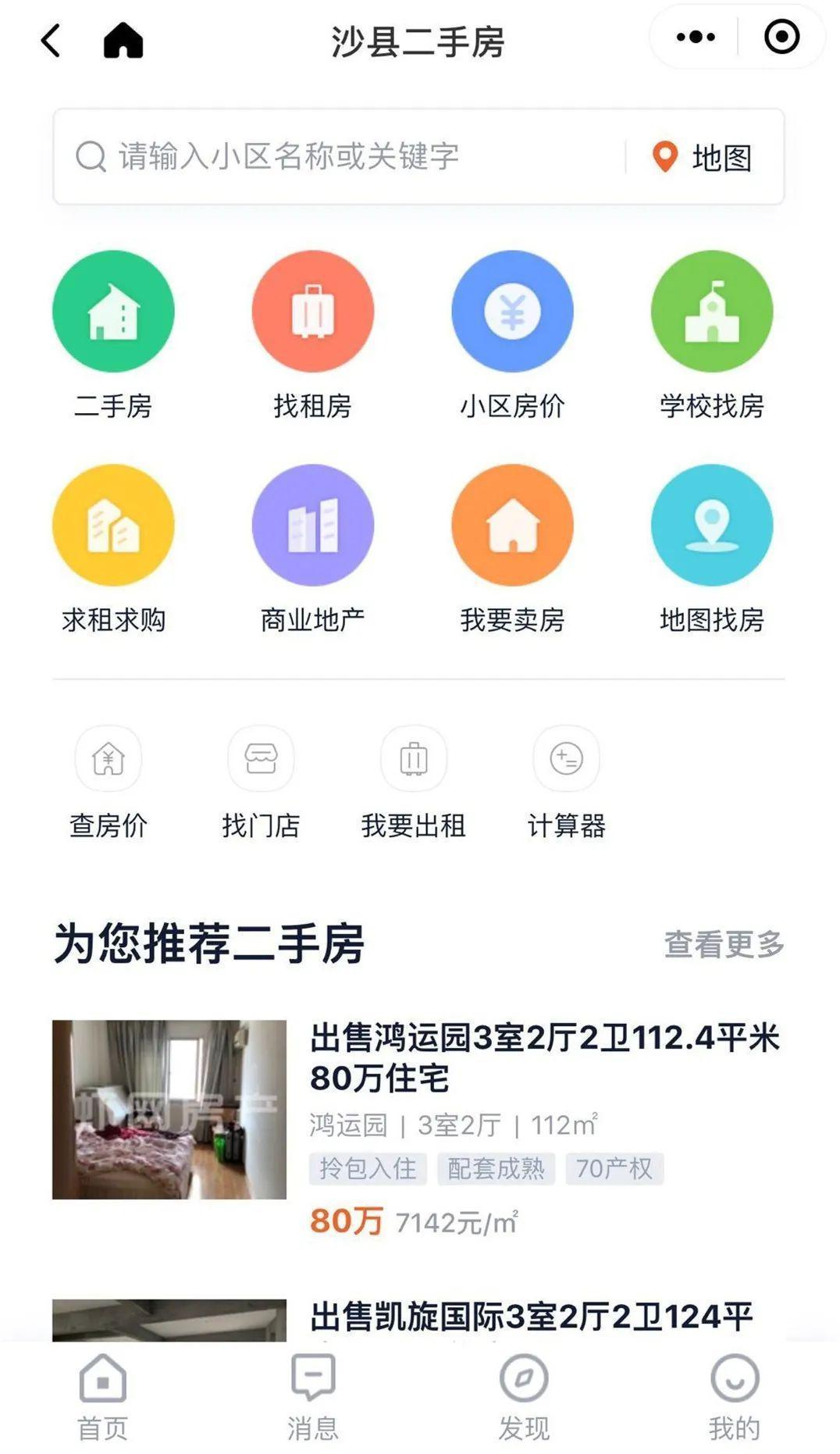Viewport: 840px width, 1454px height.
Task: Close the mini program with the circle button
Action: click(781, 37)
